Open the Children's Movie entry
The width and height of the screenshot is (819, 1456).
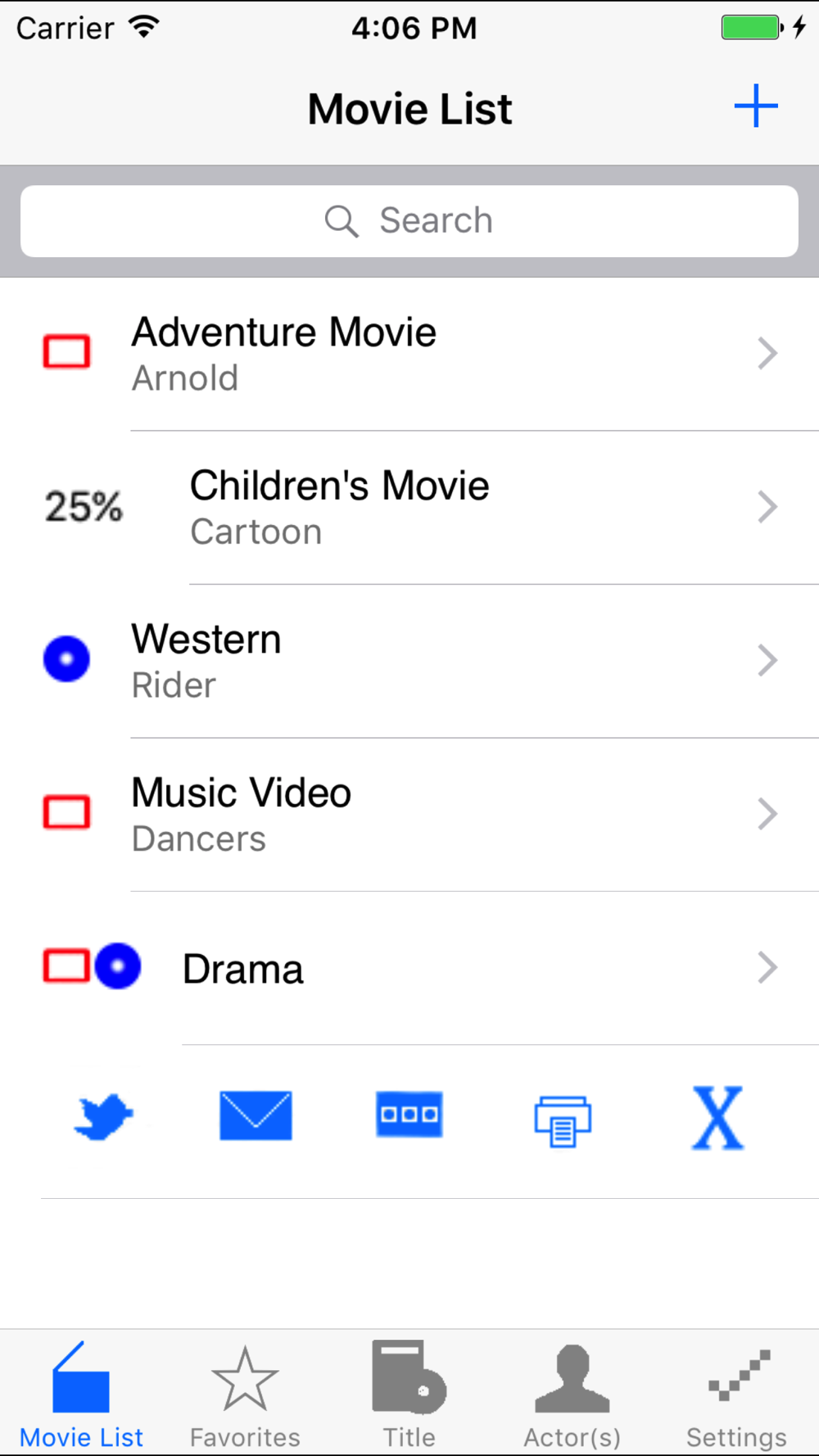(x=409, y=508)
